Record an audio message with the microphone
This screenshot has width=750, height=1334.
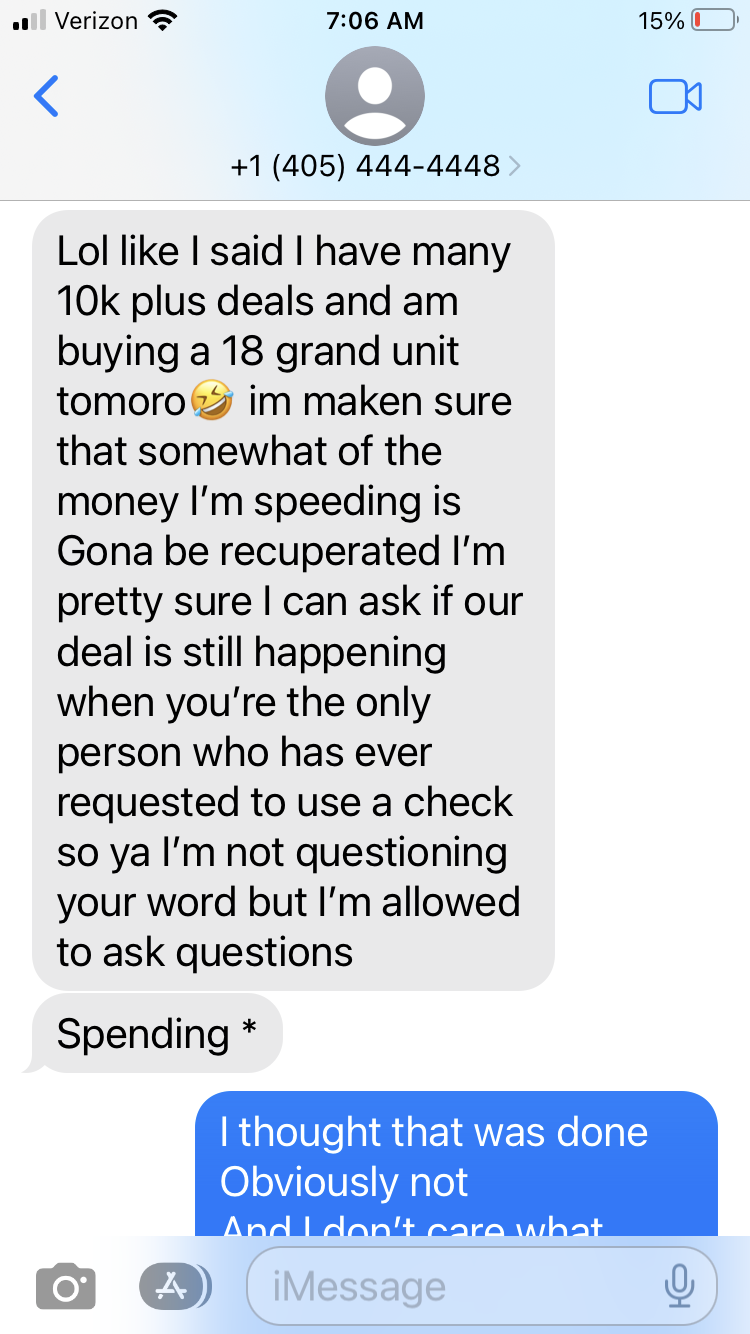(680, 1286)
